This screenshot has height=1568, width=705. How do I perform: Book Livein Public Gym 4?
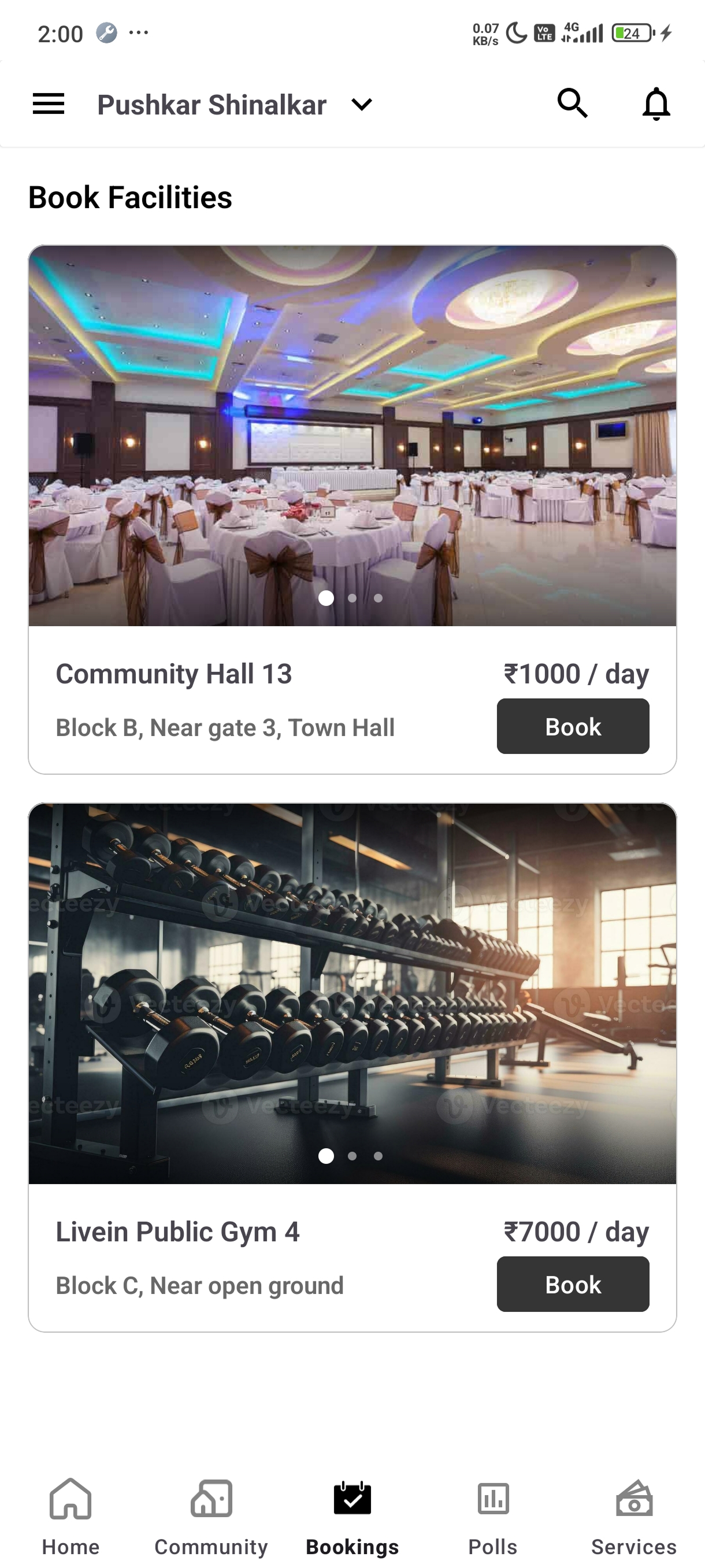[x=573, y=1284]
